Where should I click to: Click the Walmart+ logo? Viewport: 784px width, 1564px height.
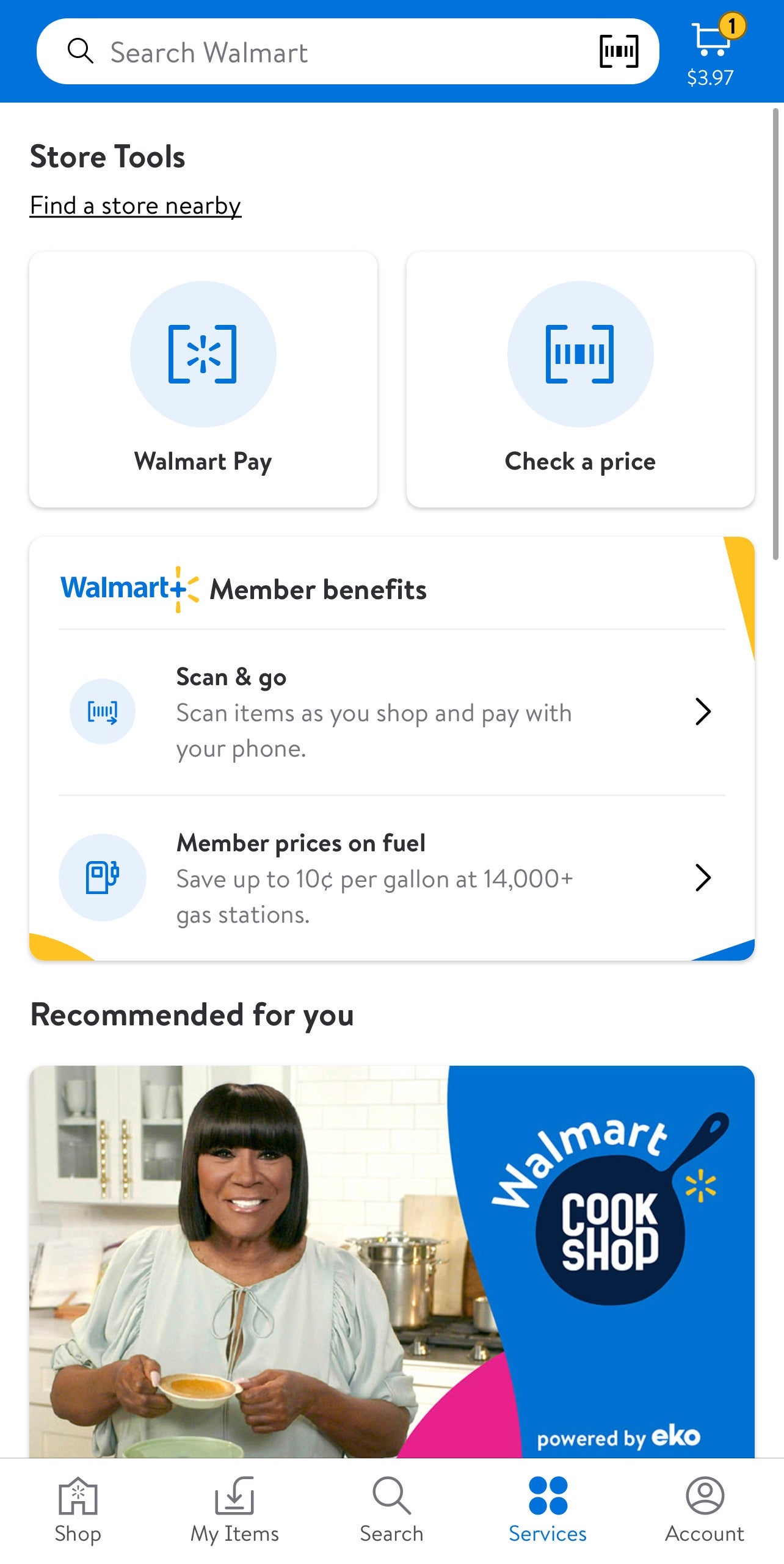pyautogui.click(x=128, y=589)
